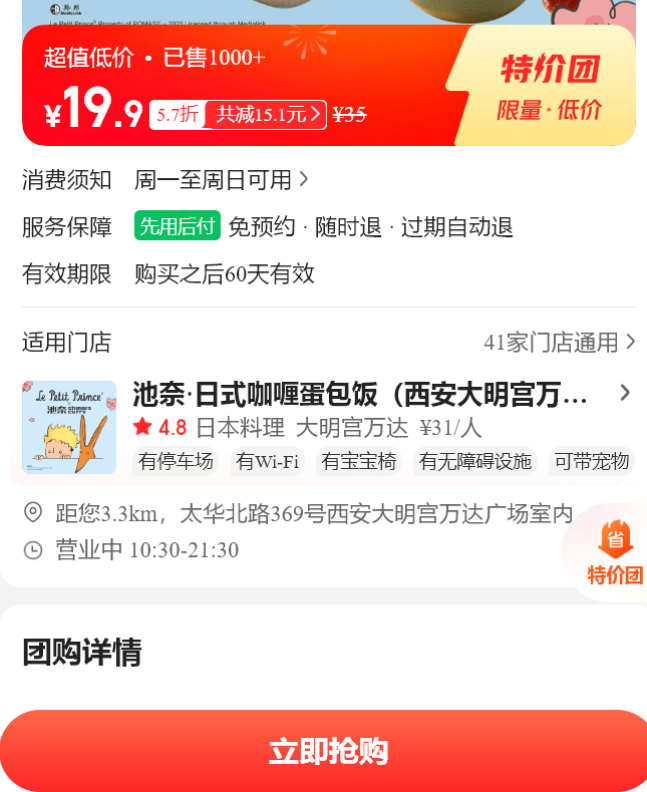Viewport: 647px width, 792px height.
Task: Open the floating 特价团 badge
Action: (614, 554)
